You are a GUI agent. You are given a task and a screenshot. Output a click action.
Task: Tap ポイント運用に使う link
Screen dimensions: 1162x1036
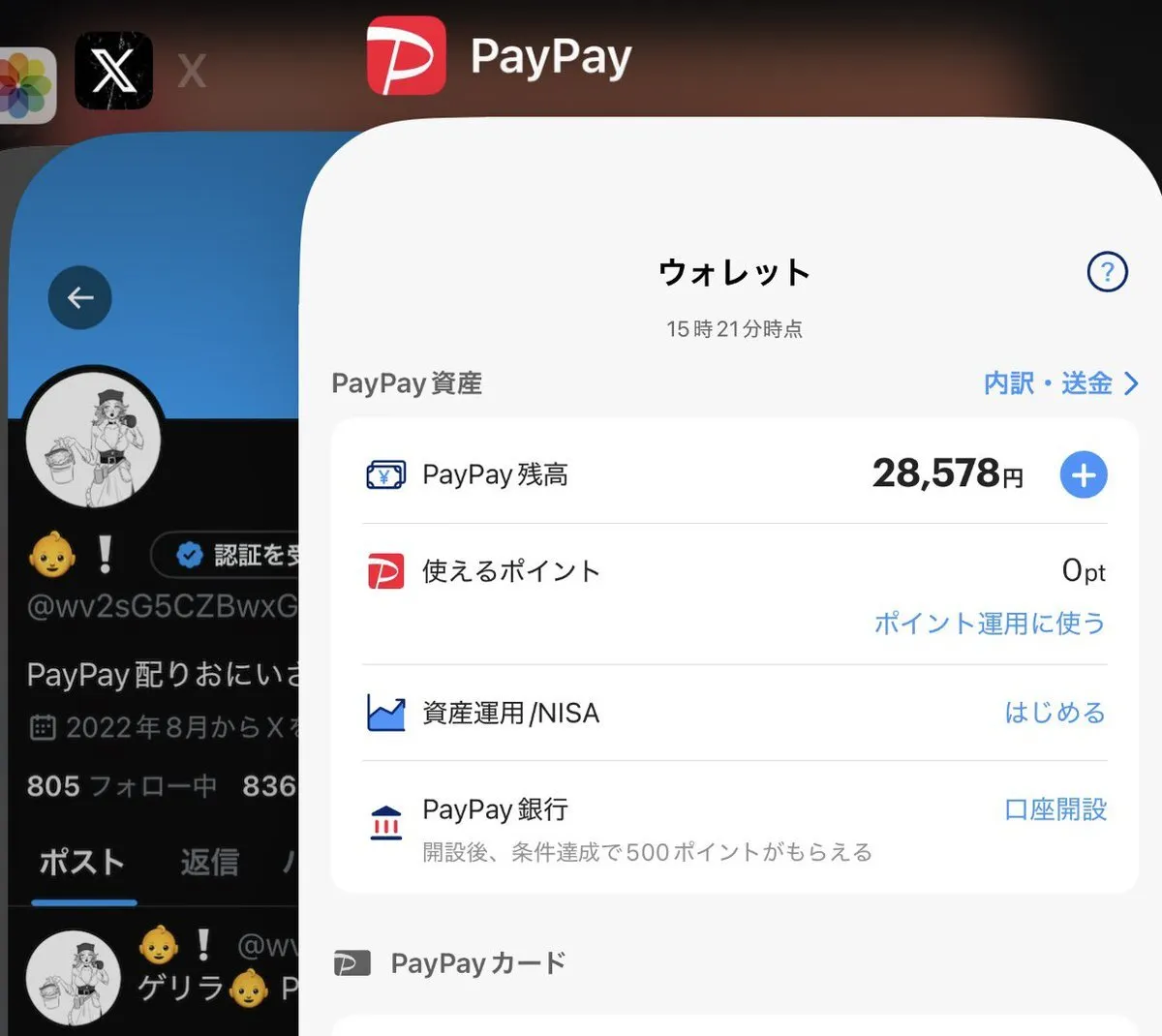pos(989,624)
